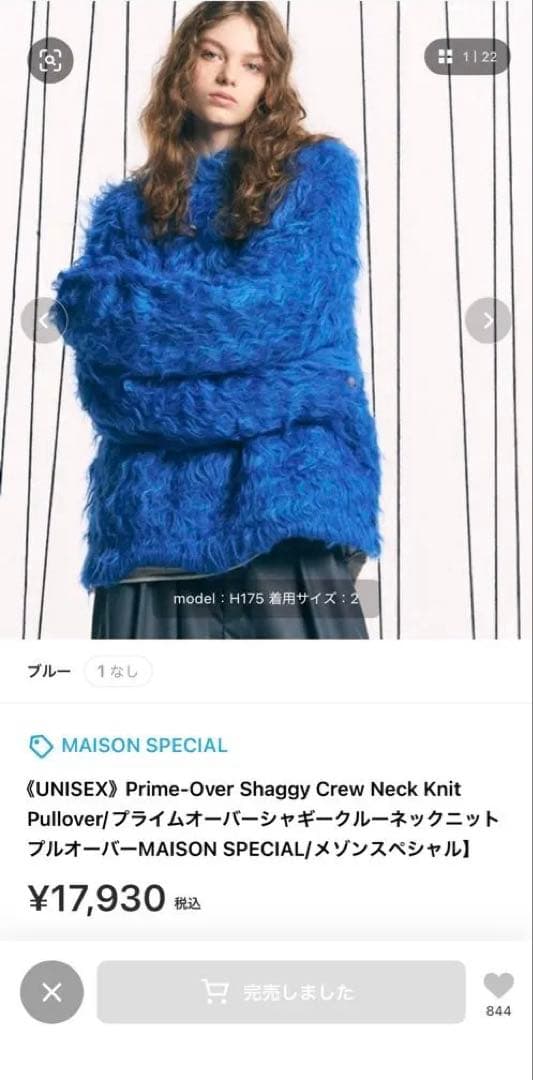Viewport: 533px width, 1080px height.
Task: Go to the next product image
Action: (x=488, y=320)
